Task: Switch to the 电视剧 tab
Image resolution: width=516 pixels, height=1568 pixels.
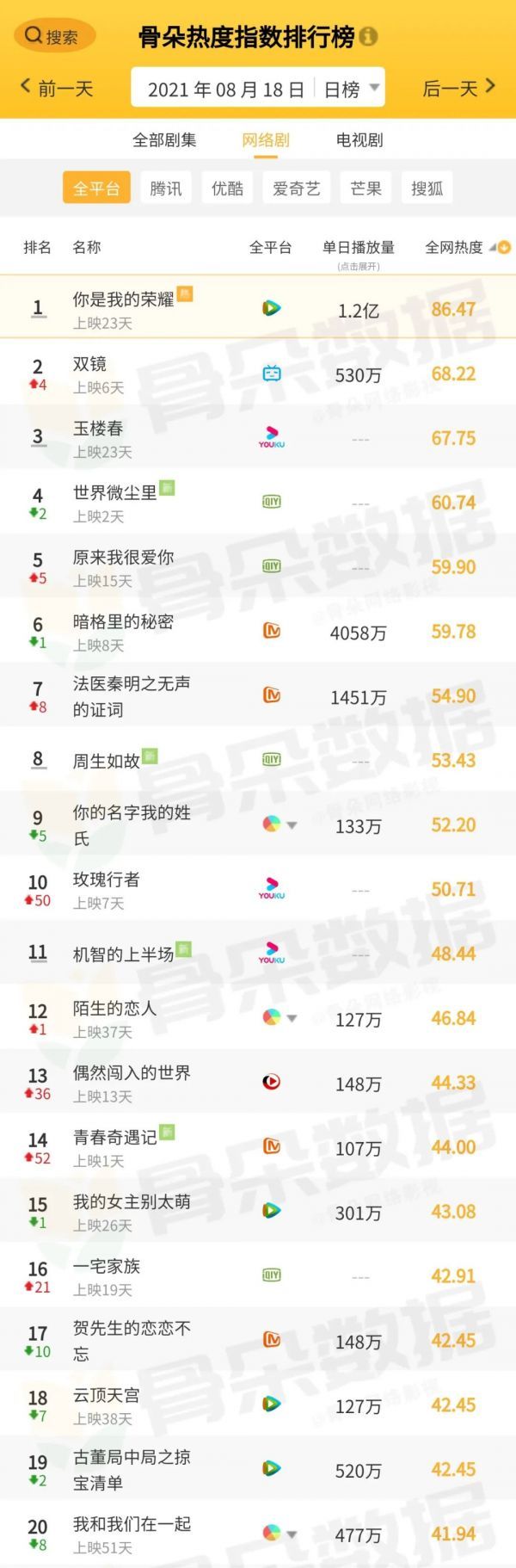Action: pos(359,139)
